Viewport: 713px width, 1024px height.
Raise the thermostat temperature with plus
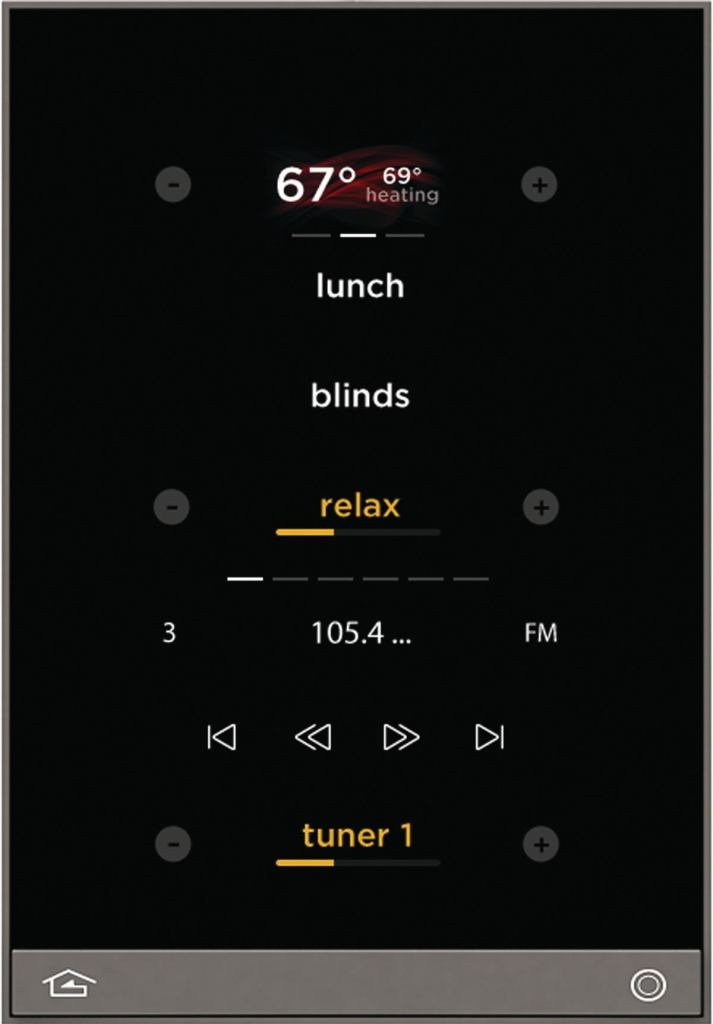540,185
